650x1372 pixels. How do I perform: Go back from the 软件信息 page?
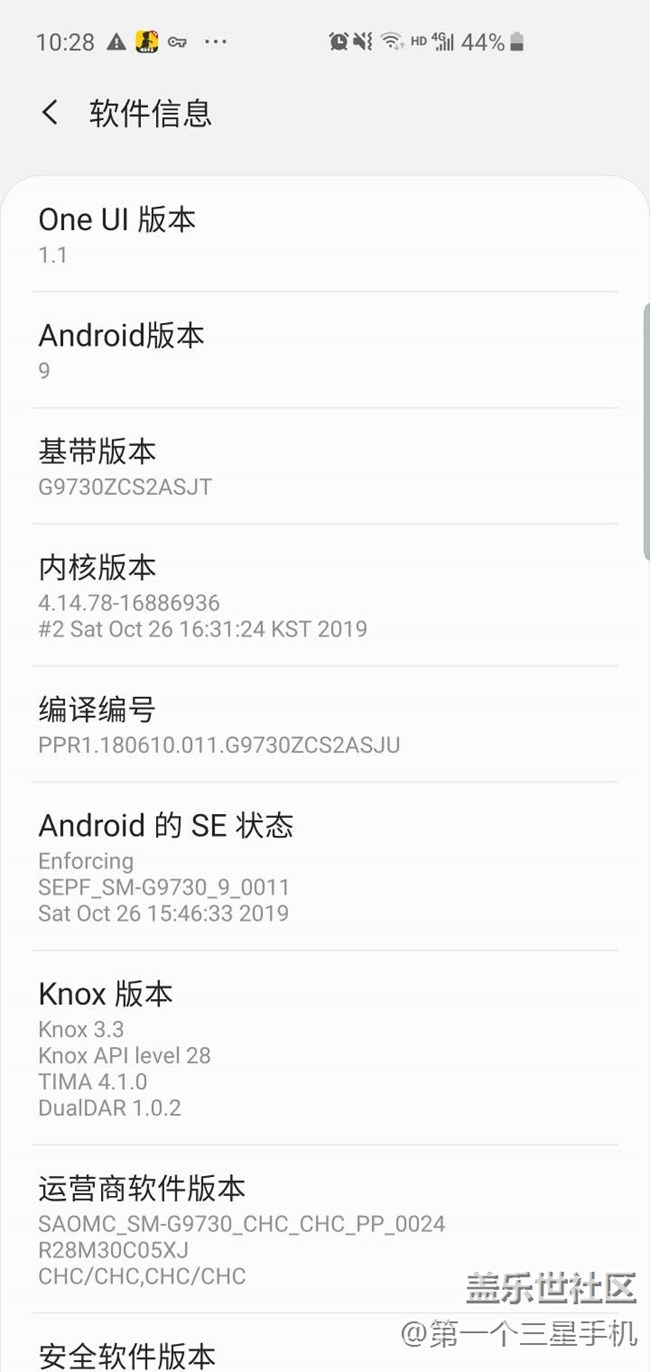click(50, 112)
